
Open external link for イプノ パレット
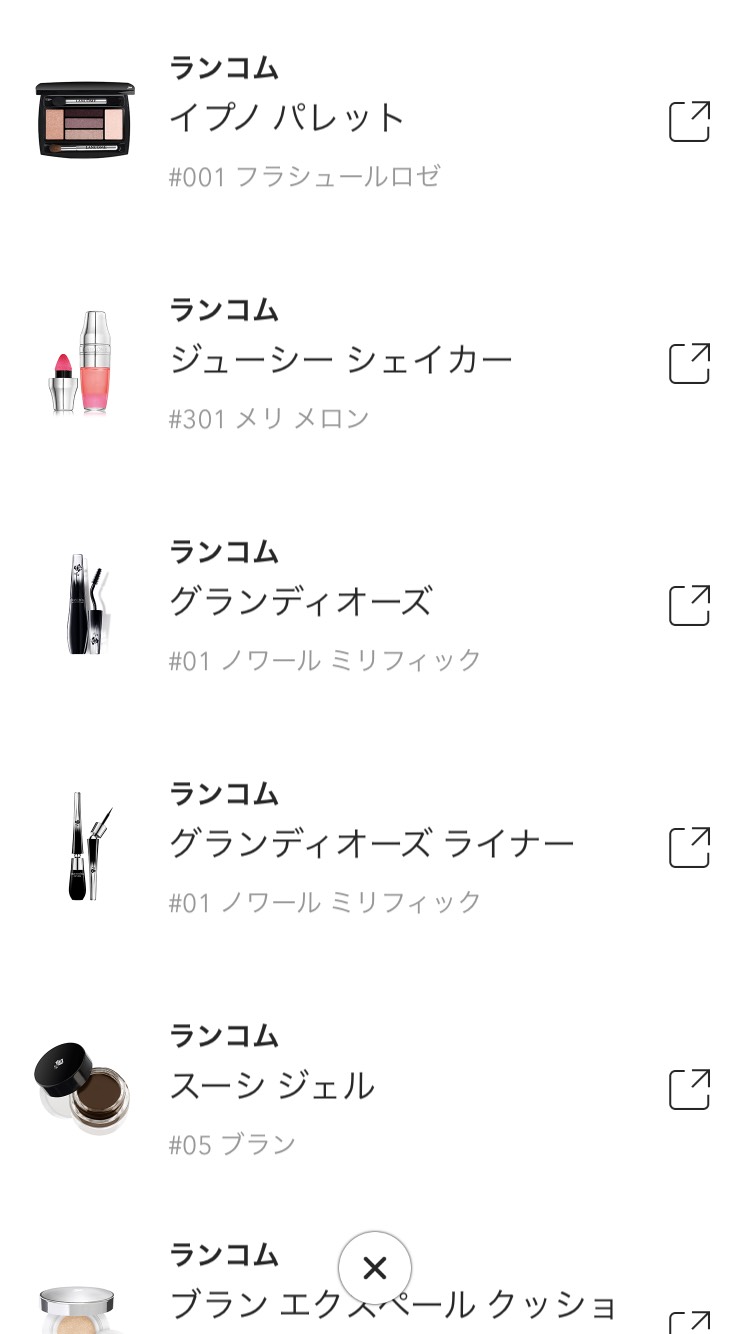pos(689,122)
